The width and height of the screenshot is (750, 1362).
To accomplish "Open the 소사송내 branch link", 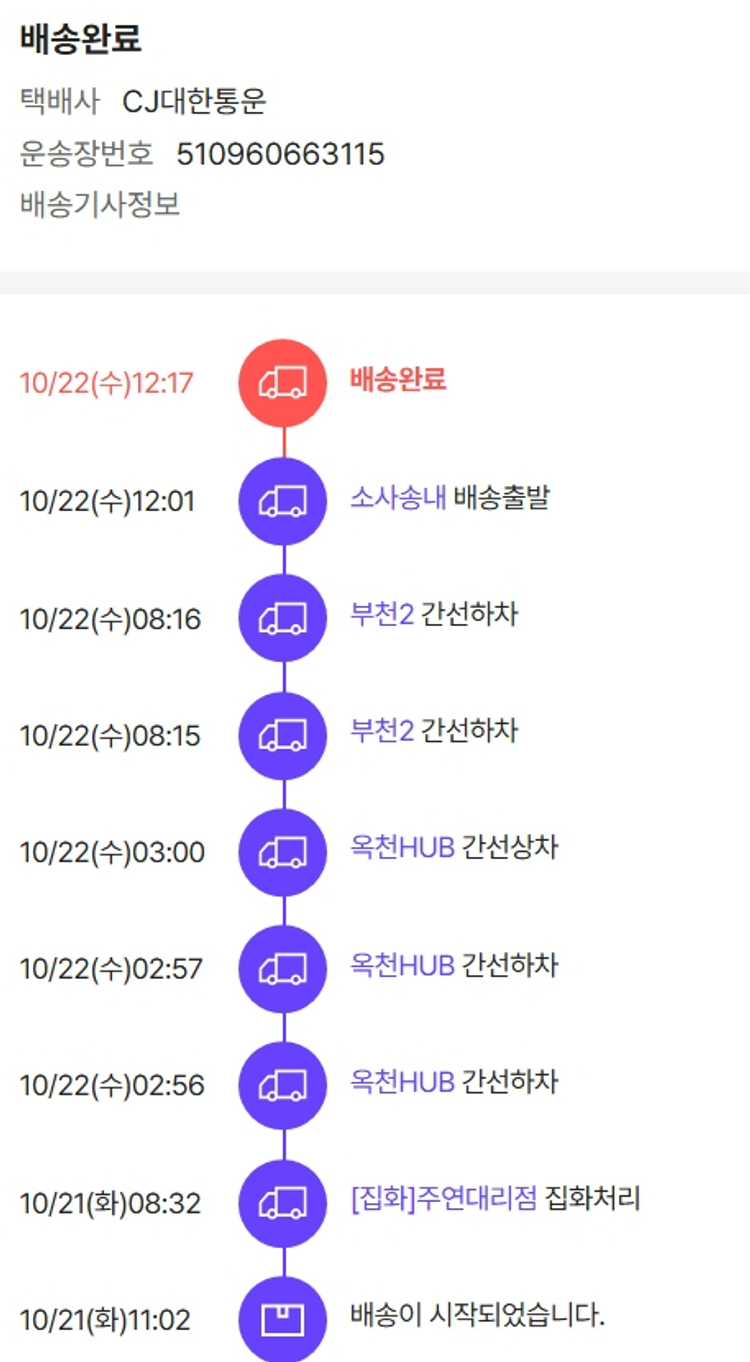I will [x=397, y=498].
